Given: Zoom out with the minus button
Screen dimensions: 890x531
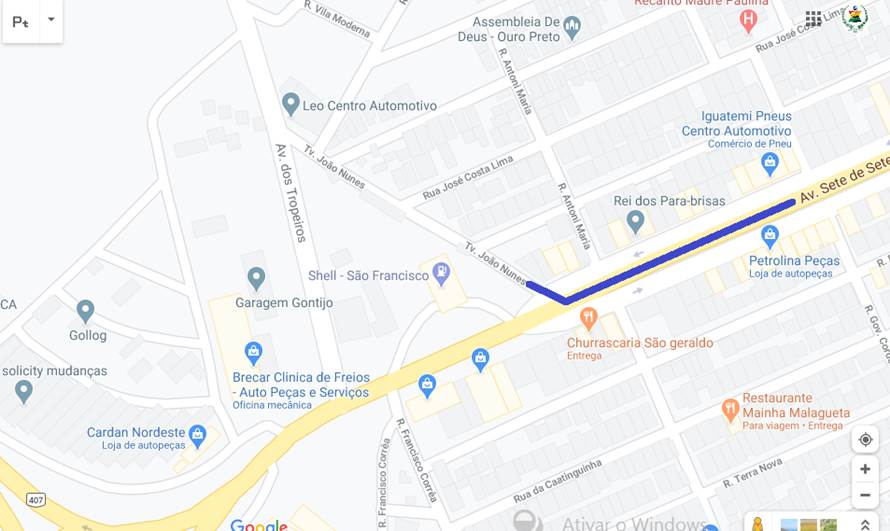Looking at the screenshot, I should point(865,495).
